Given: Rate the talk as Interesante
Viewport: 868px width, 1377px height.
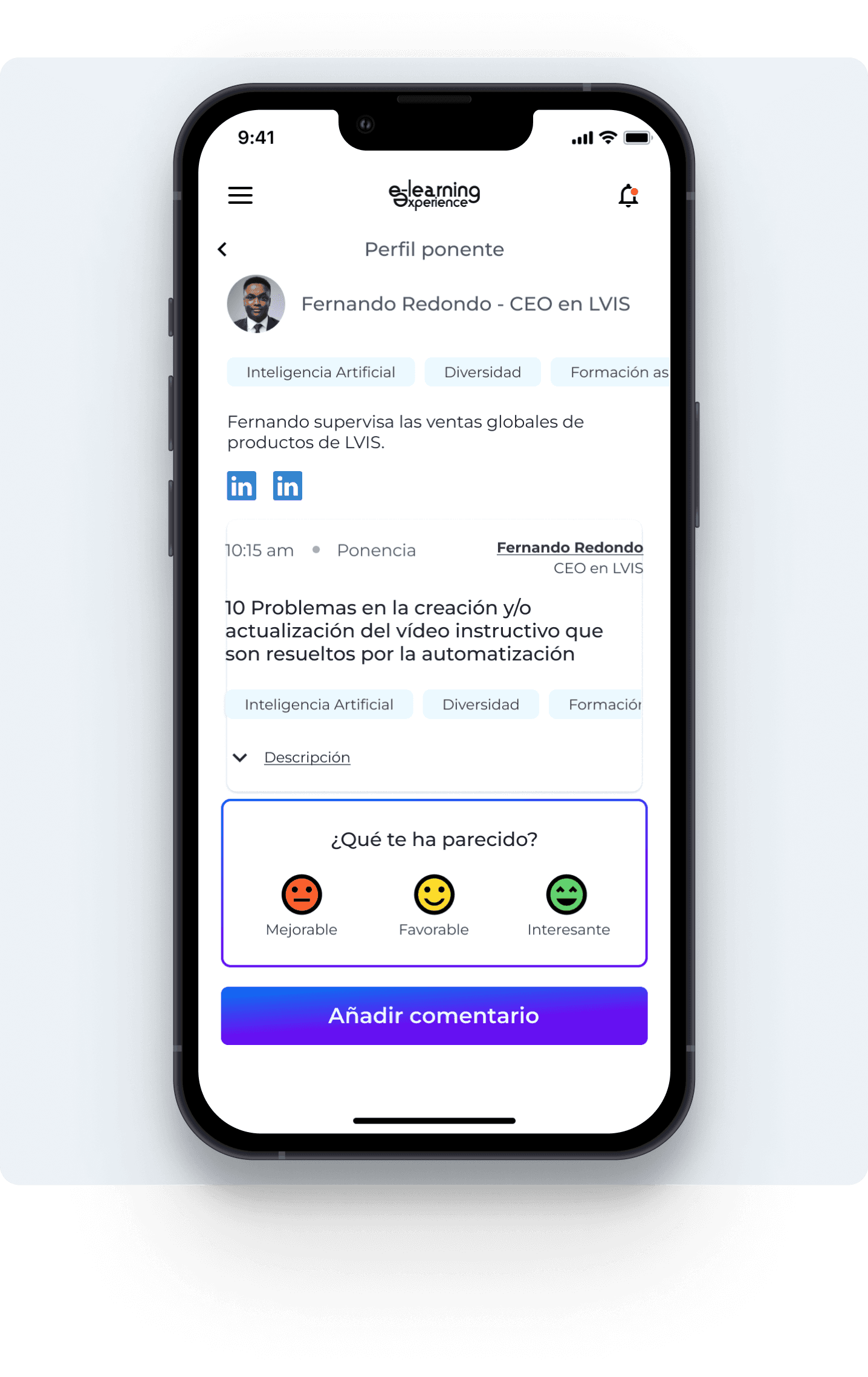Looking at the screenshot, I should pyautogui.click(x=567, y=894).
